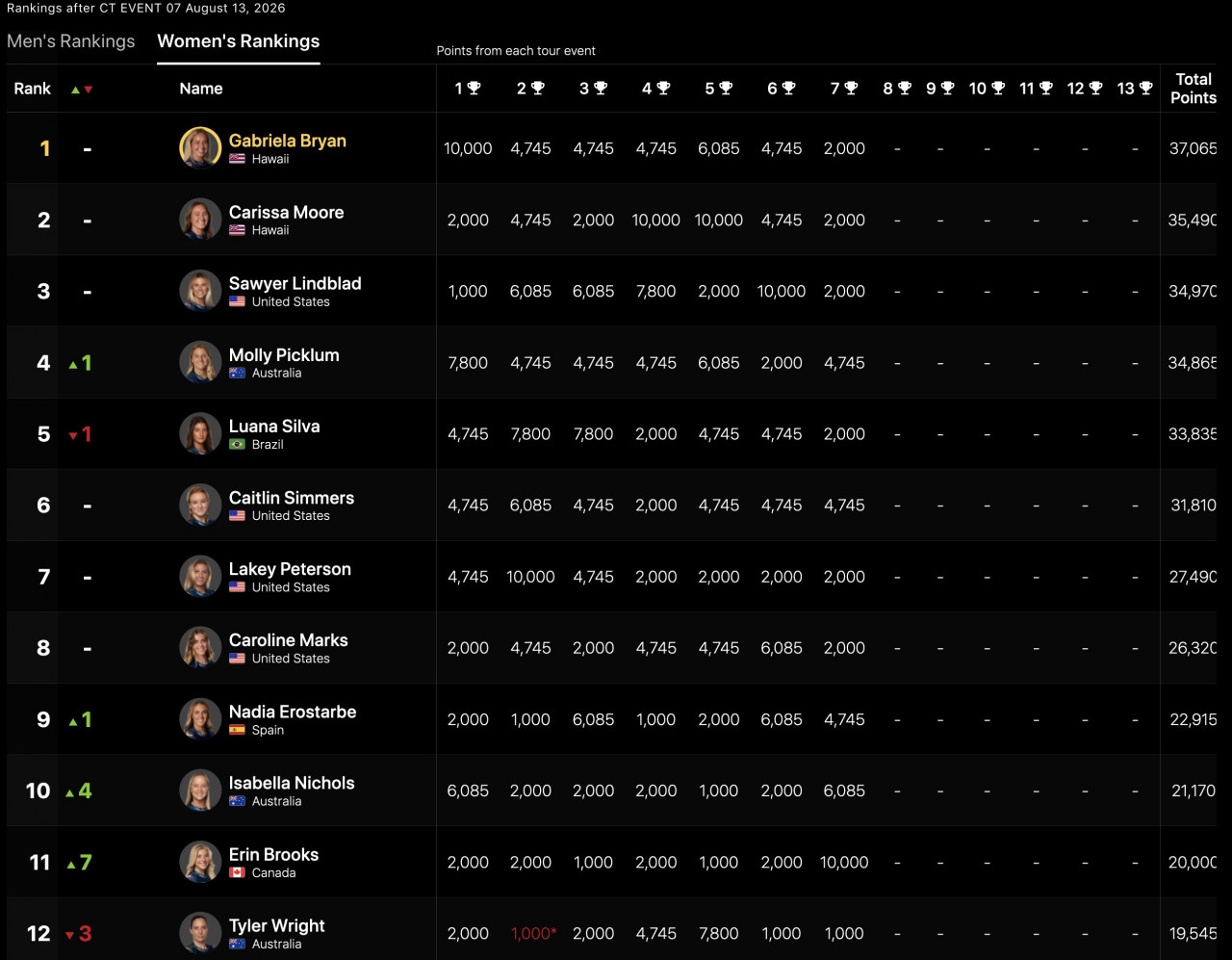The width and height of the screenshot is (1232, 960).
Task: Switch to the Men's Rankings tab
Action: pyautogui.click(x=71, y=41)
